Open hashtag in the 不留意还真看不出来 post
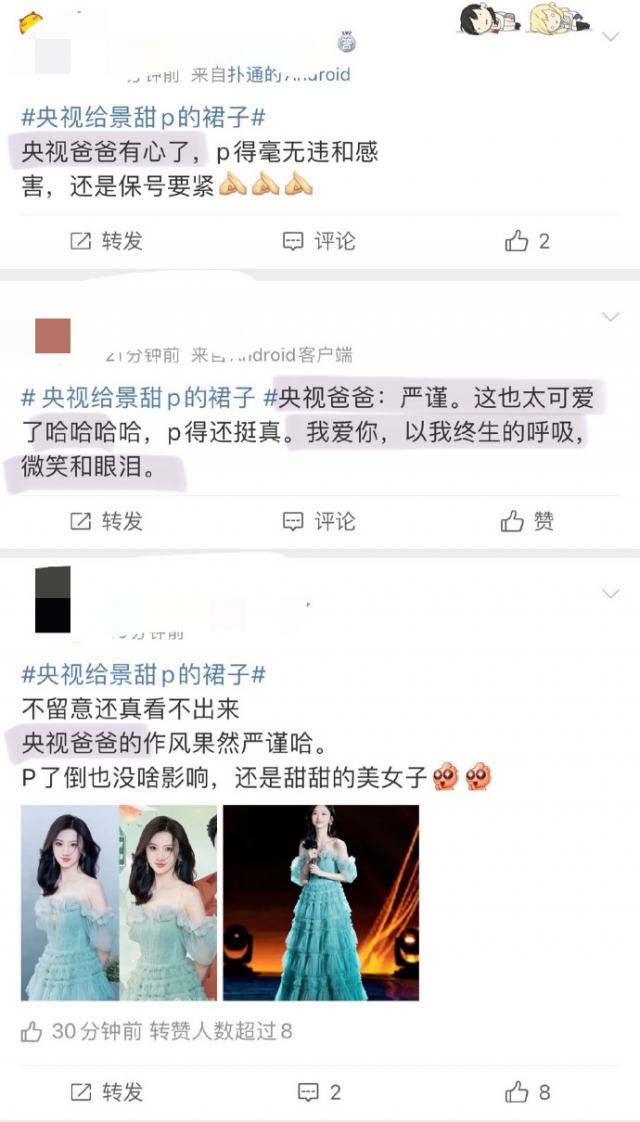Image resolution: width=640 pixels, height=1122 pixels. [x=143, y=673]
